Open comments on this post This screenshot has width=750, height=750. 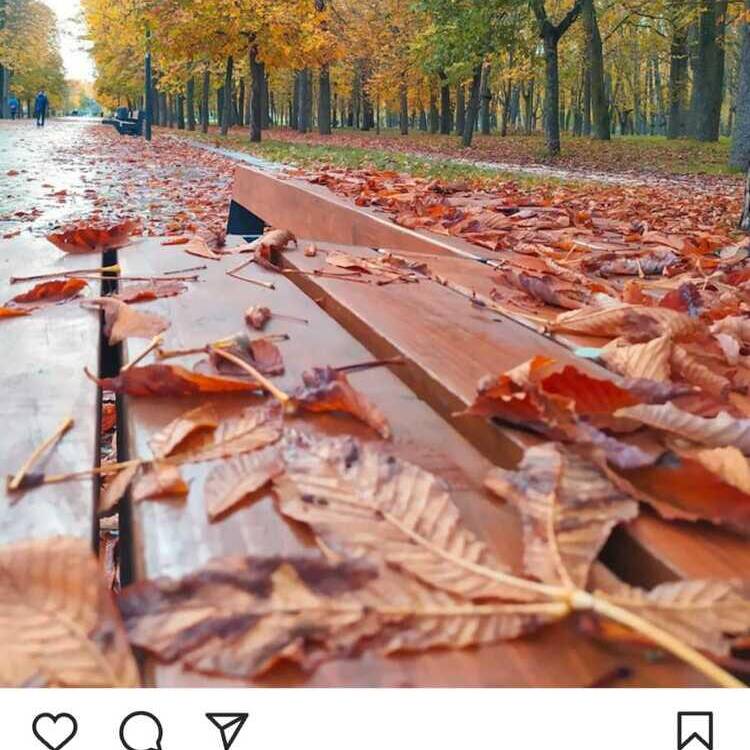(x=141, y=731)
